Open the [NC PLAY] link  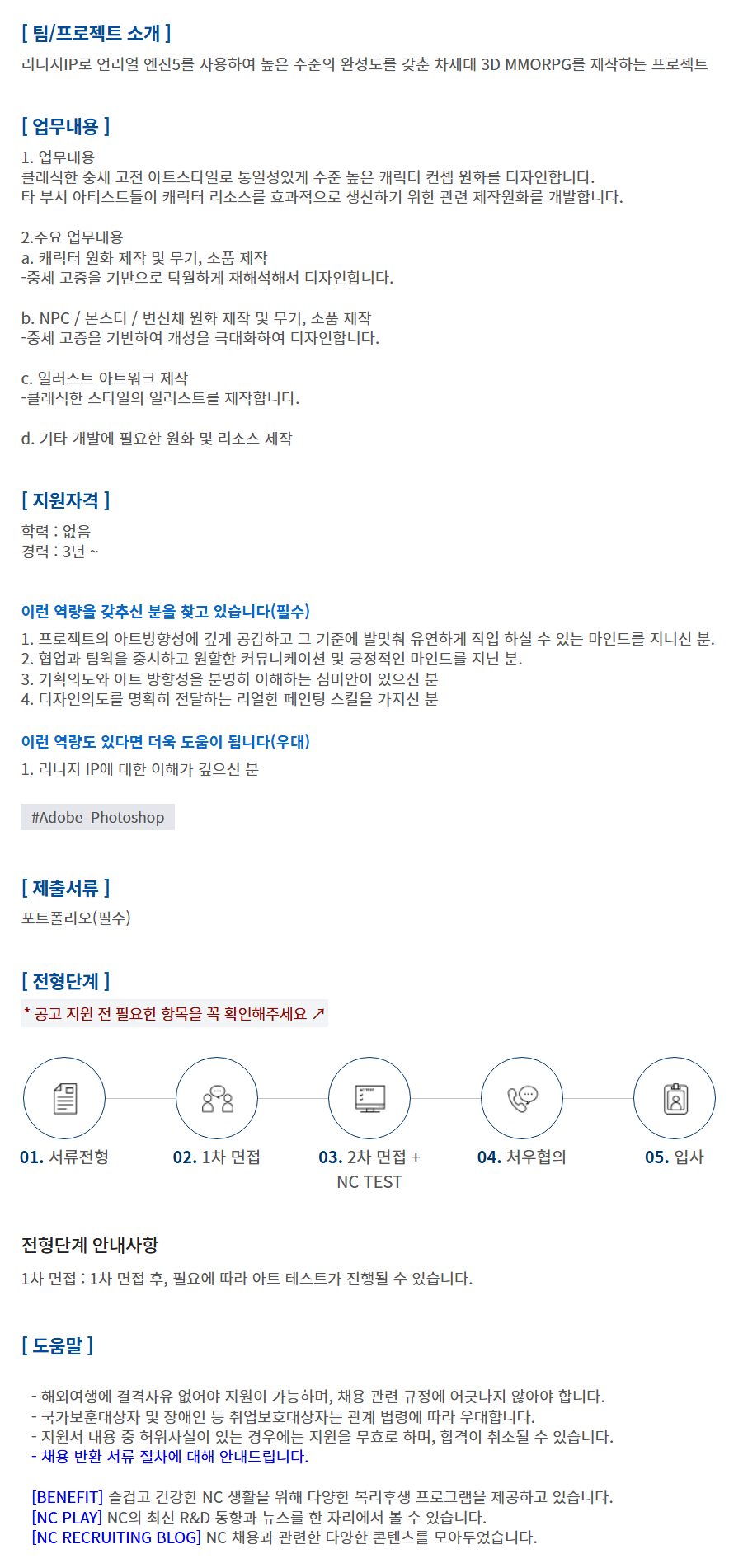[67, 1518]
